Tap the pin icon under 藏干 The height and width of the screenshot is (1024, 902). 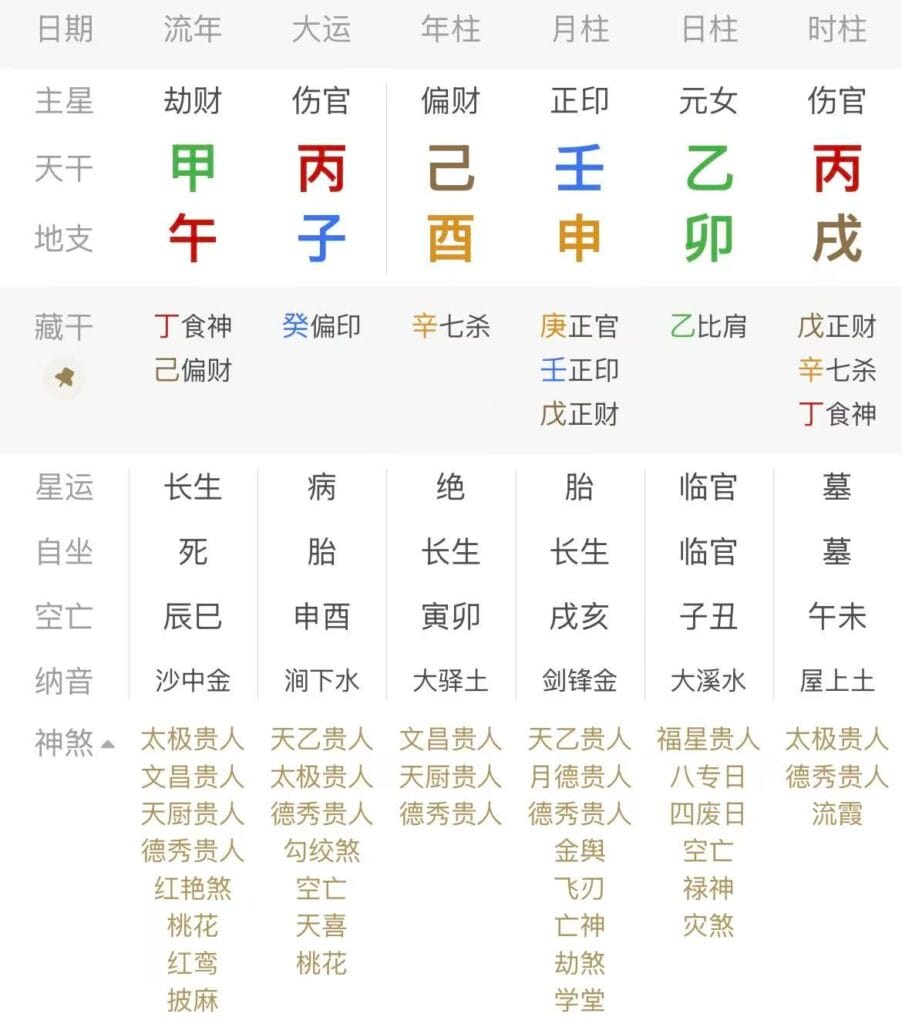(65, 377)
